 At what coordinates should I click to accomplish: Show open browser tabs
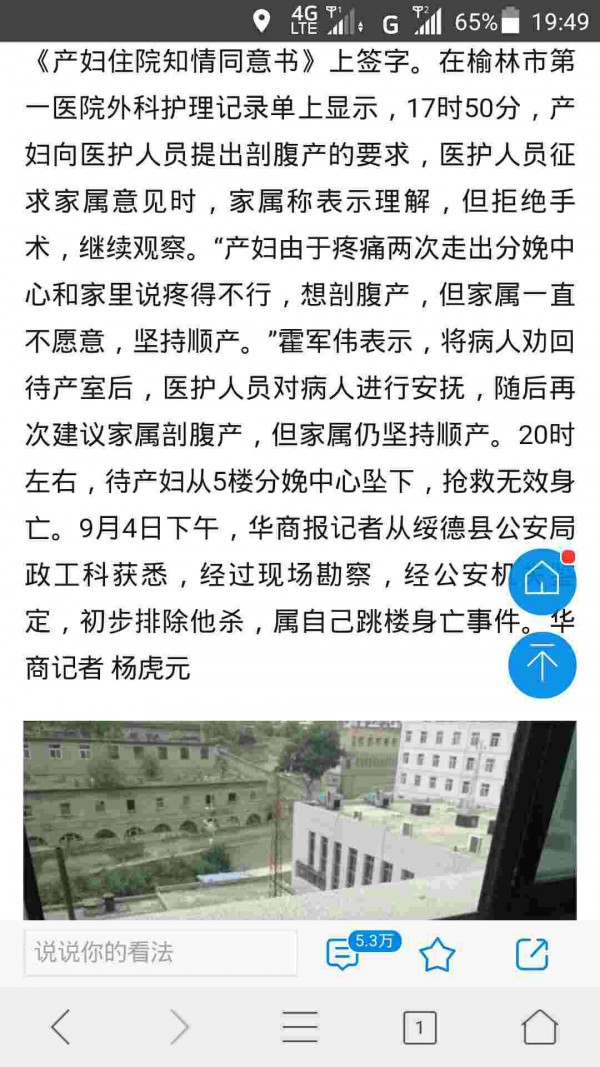pyautogui.click(x=419, y=1027)
